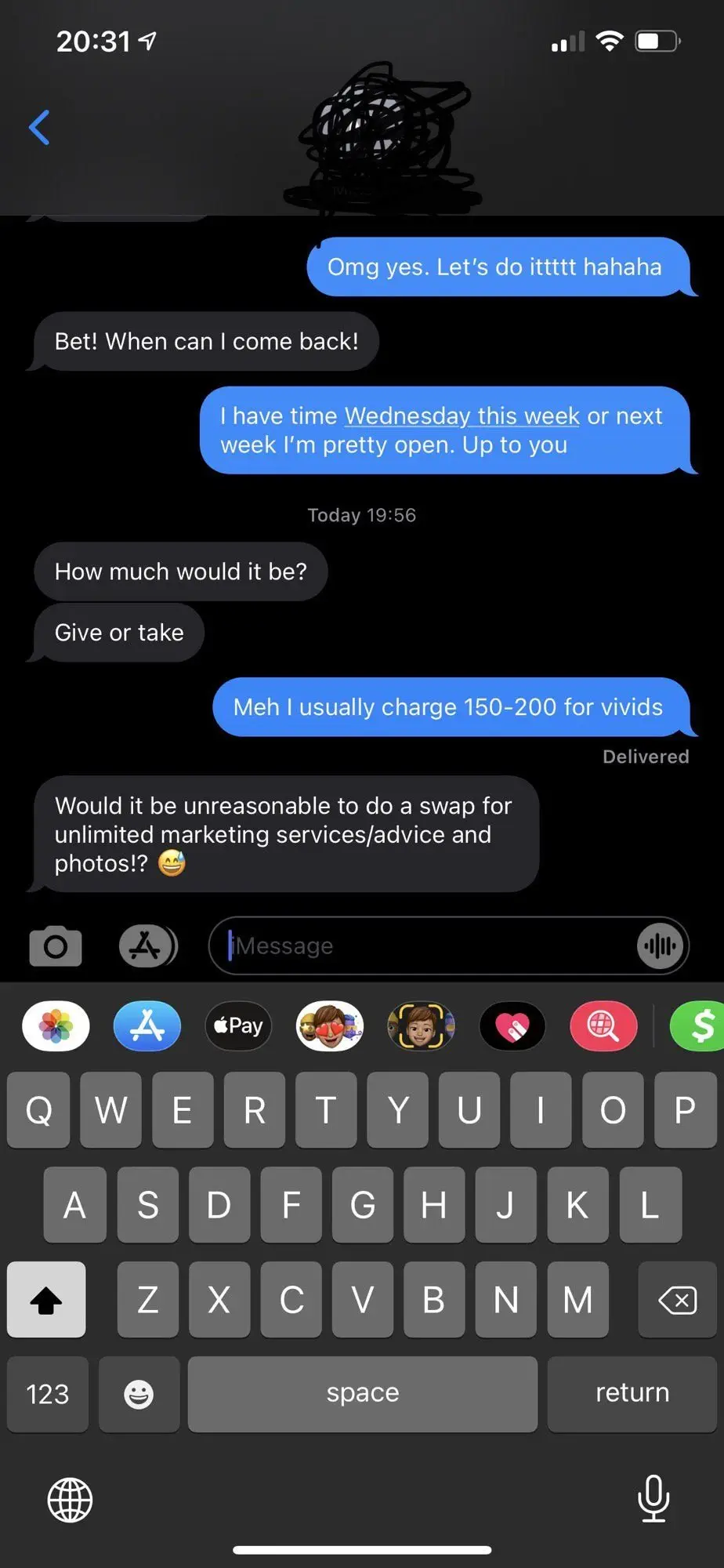
Task: Tap the backspace key
Action: click(677, 1300)
